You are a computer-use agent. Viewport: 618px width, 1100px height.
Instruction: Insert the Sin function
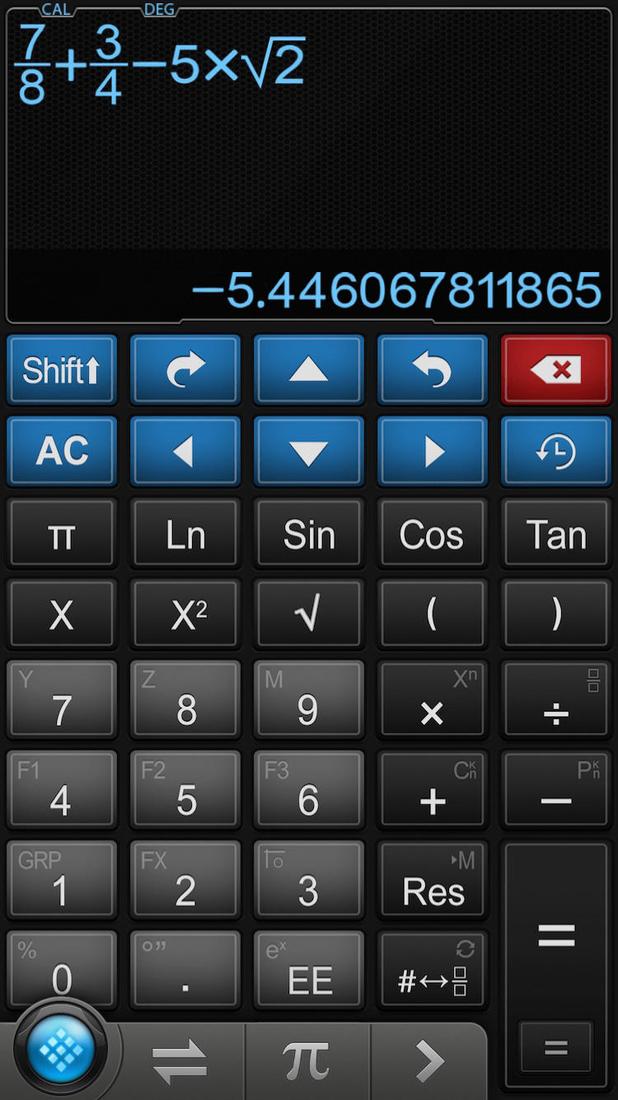(309, 535)
